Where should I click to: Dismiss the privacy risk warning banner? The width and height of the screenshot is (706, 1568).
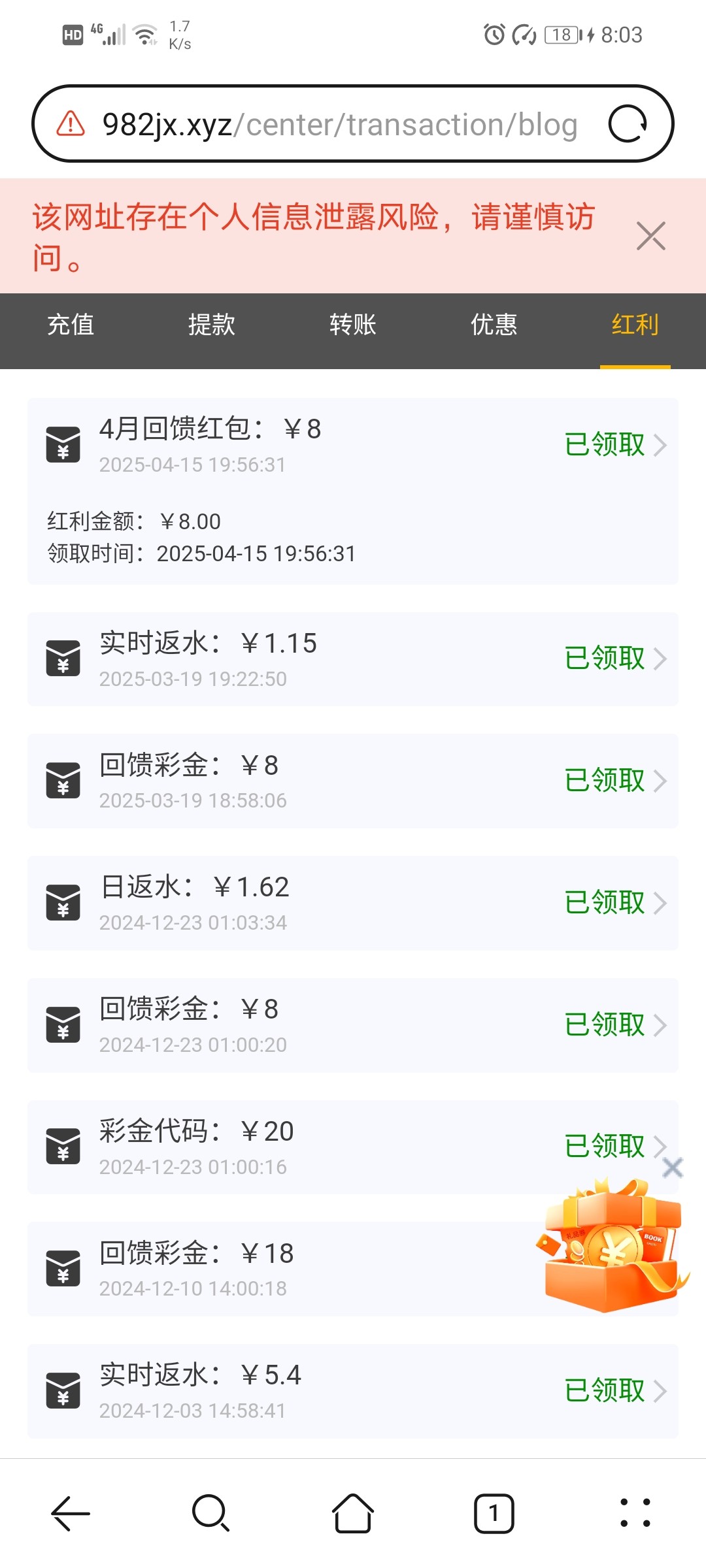pyautogui.click(x=650, y=236)
